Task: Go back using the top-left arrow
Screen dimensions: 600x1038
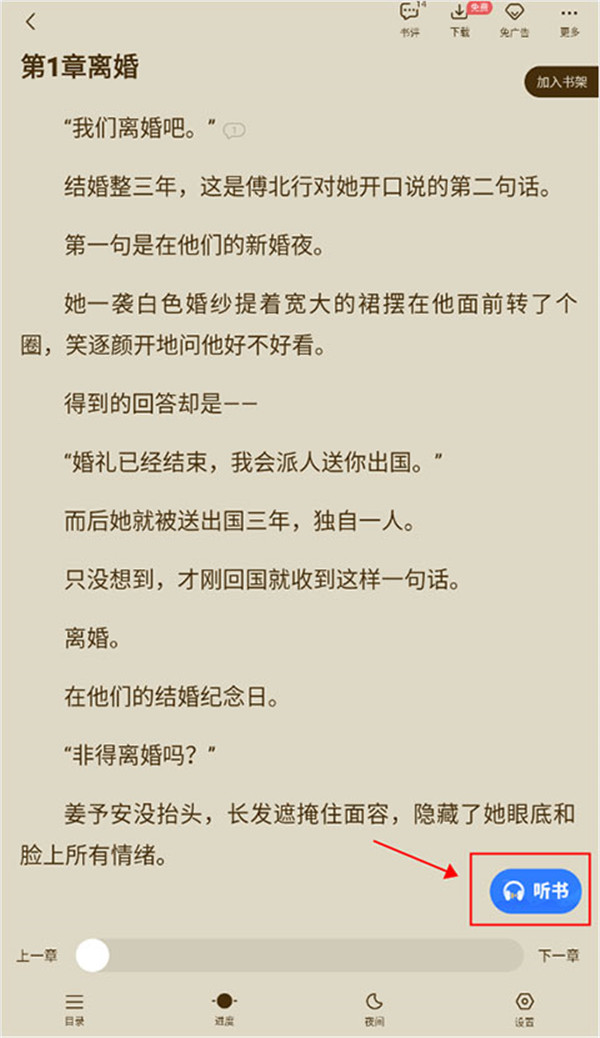Action: coord(31,21)
